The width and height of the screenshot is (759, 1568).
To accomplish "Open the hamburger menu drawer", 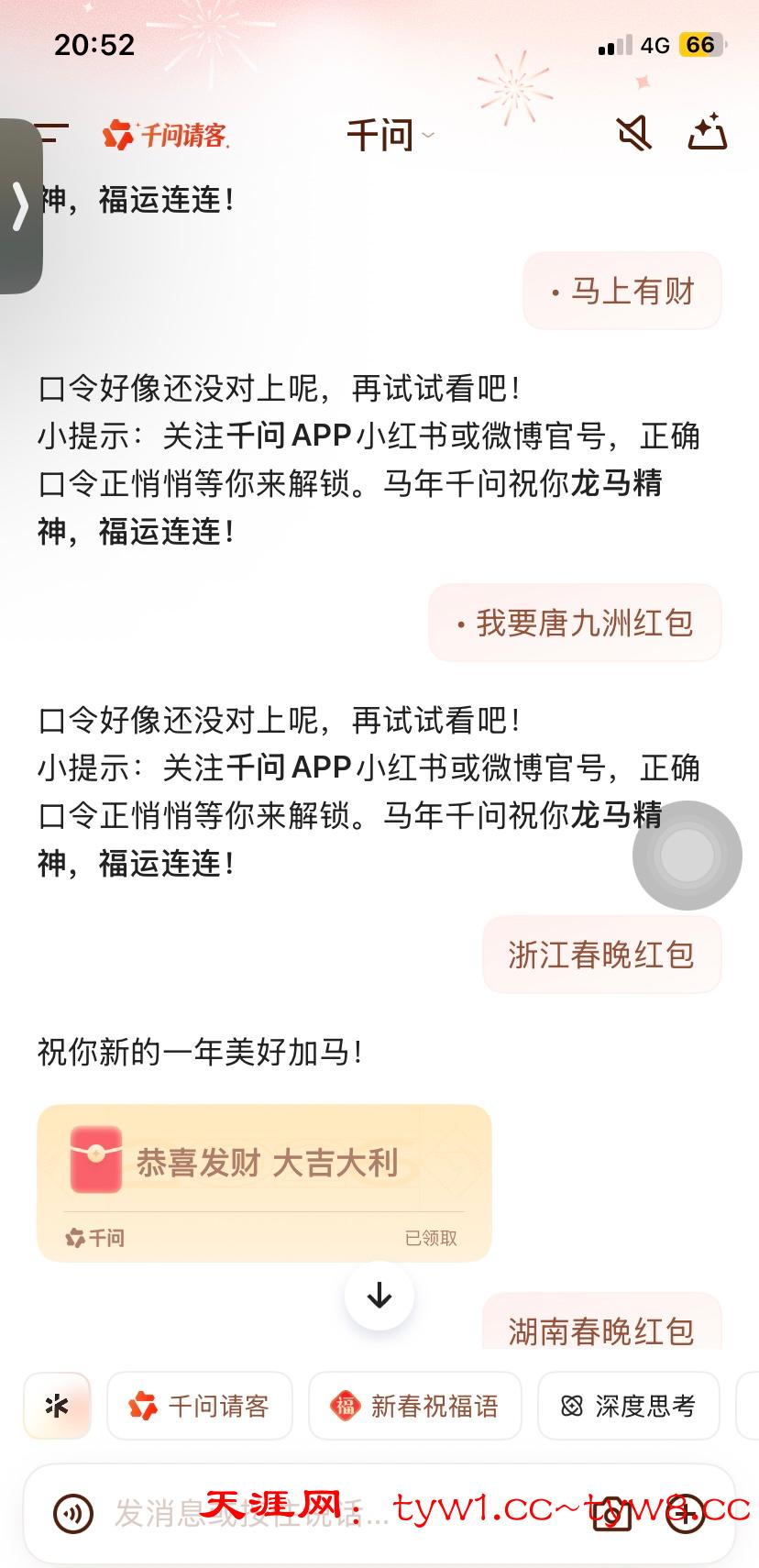I will (x=55, y=135).
